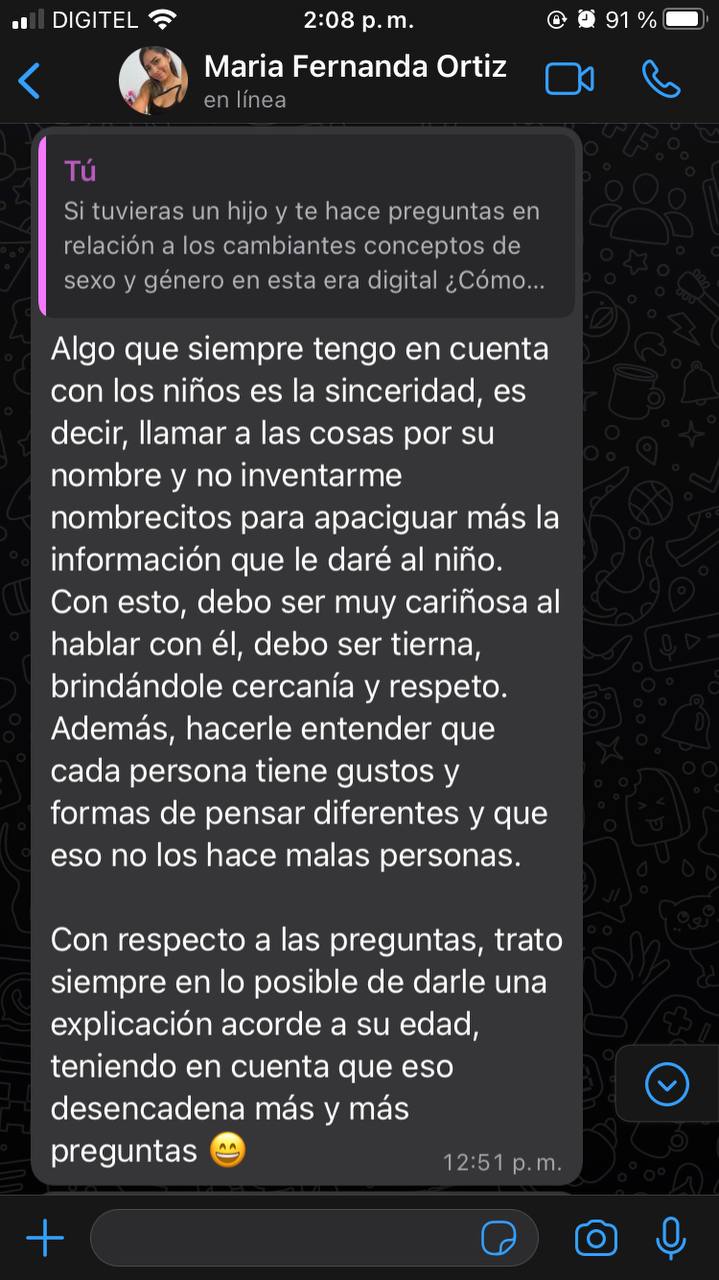The width and height of the screenshot is (719, 1280).
Task: Start a video call with Maria
Action: click(x=569, y=80)
